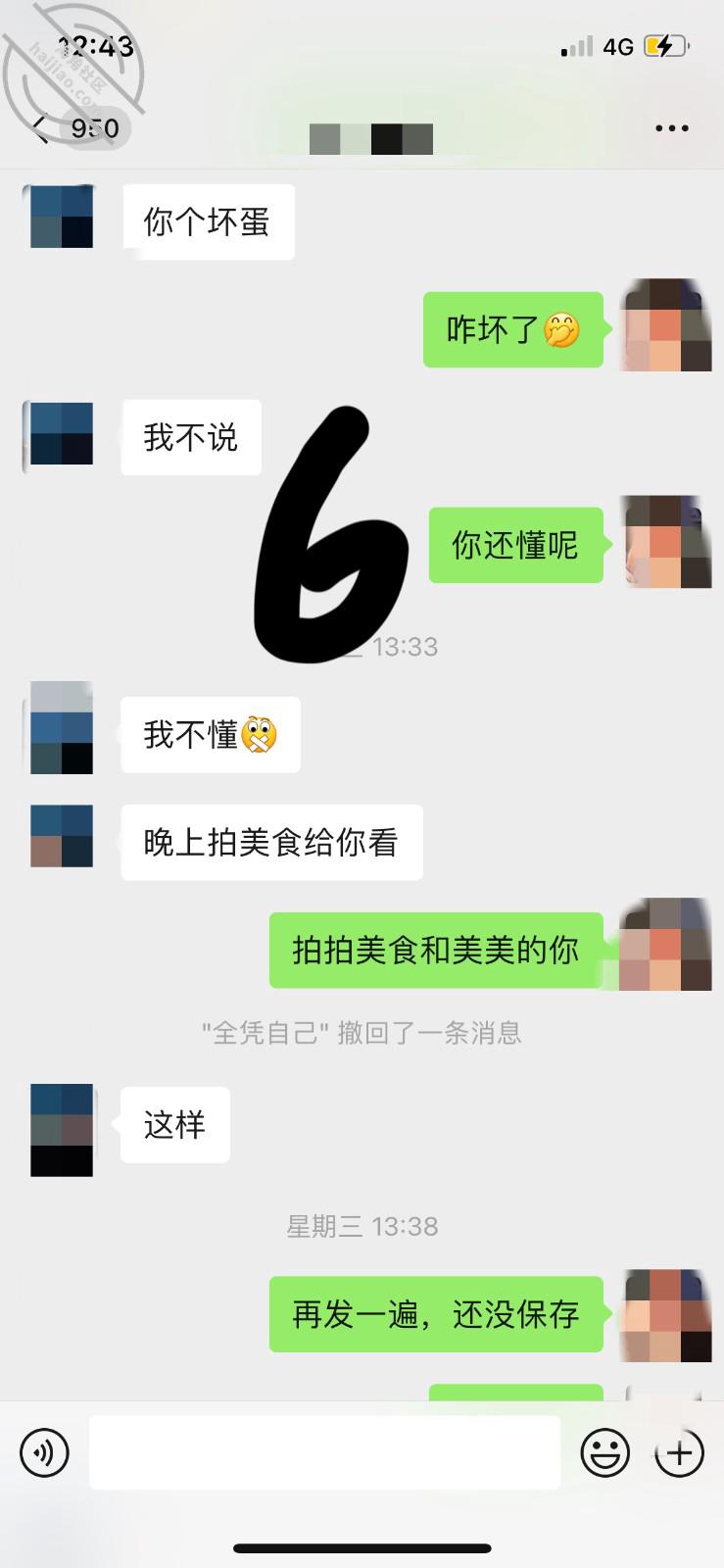
Task: Open the plus attachment menu
Action: pos(679,1452)
